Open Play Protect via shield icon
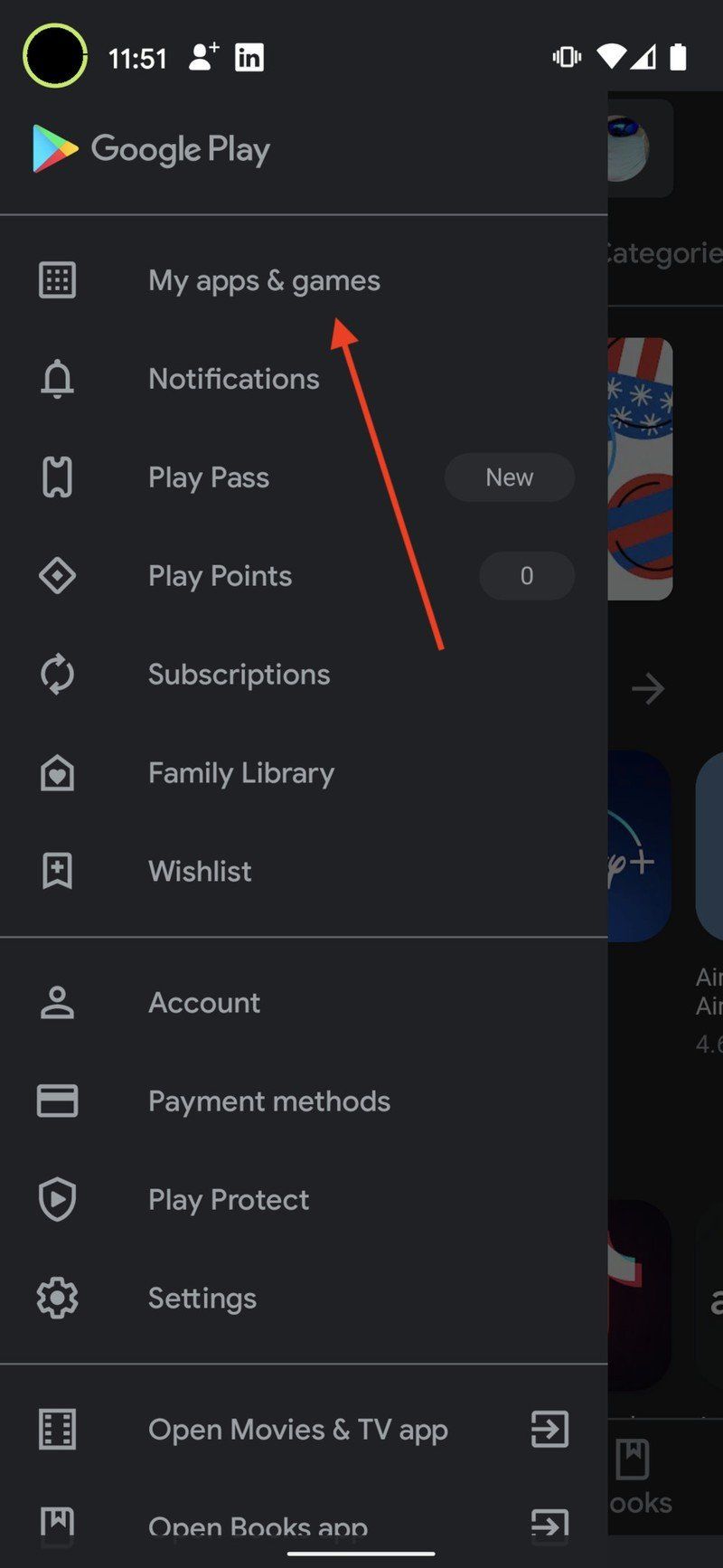Screen dimensions: 723x1568 pos(56,1198)
